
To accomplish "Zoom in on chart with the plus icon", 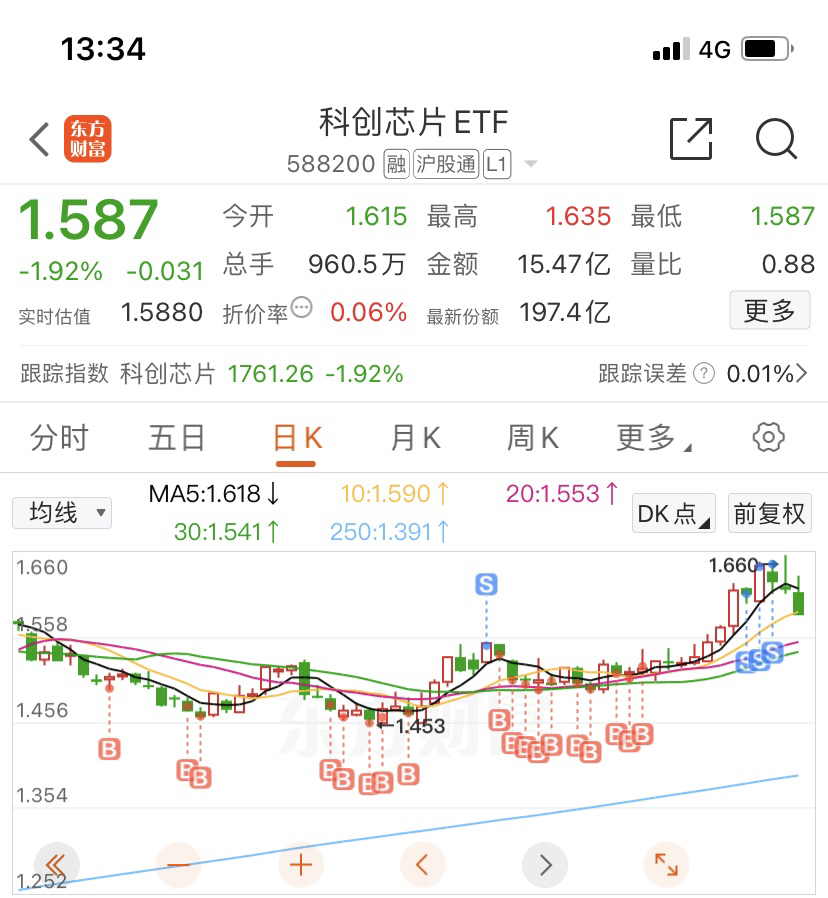I will click(x=301, y=864).
